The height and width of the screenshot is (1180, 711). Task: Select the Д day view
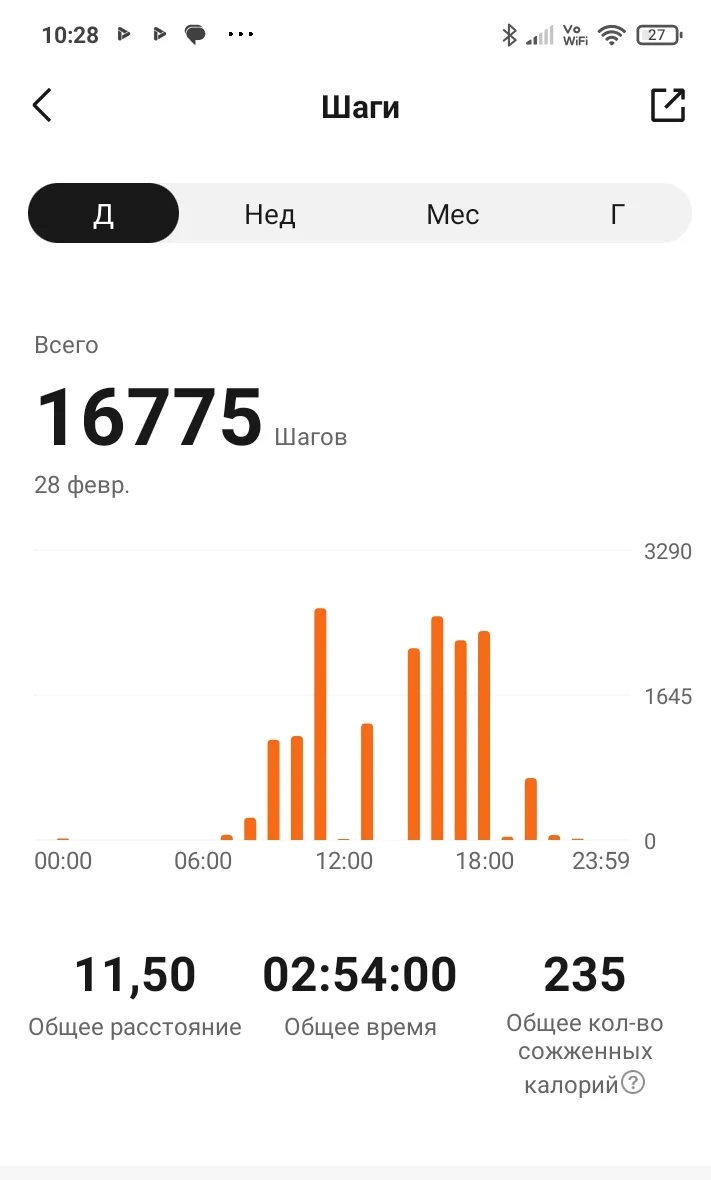point(104,214)
